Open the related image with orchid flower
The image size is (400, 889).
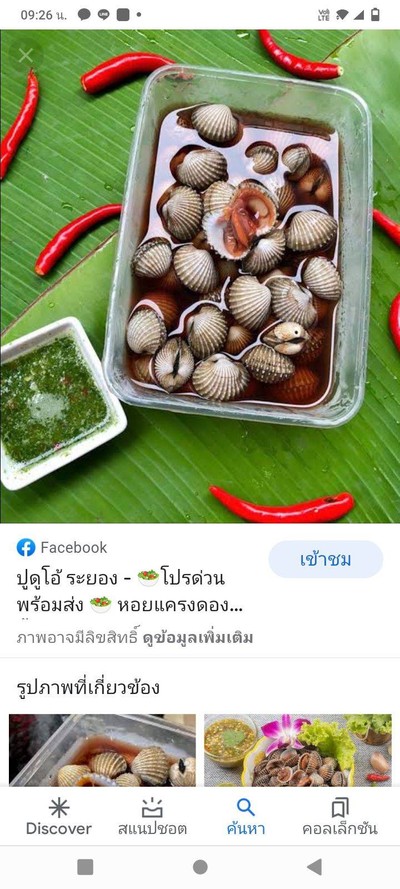pyautogui.click(x=297, y=750)
